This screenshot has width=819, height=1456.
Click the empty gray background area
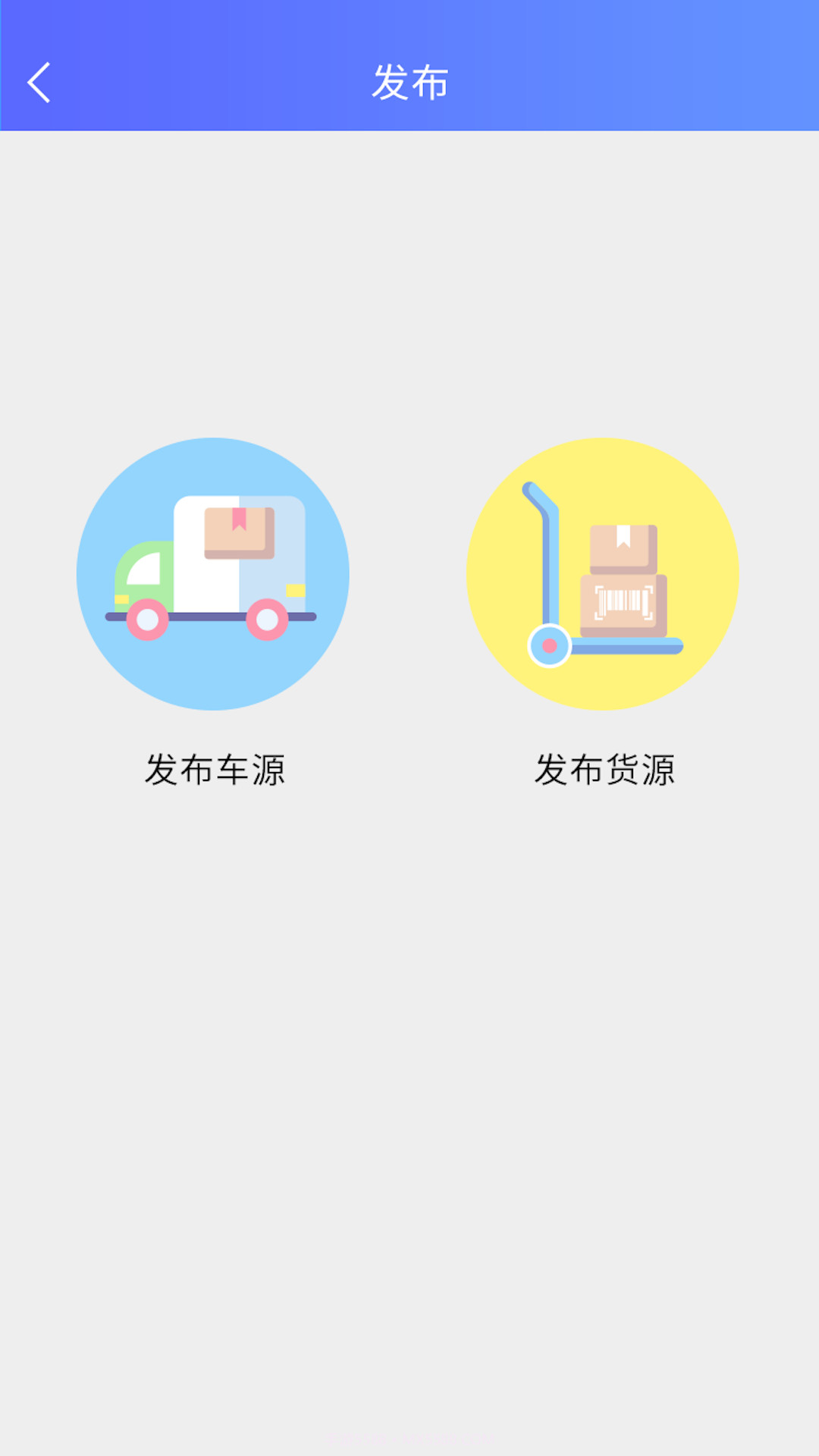(x=409, y=1062)
